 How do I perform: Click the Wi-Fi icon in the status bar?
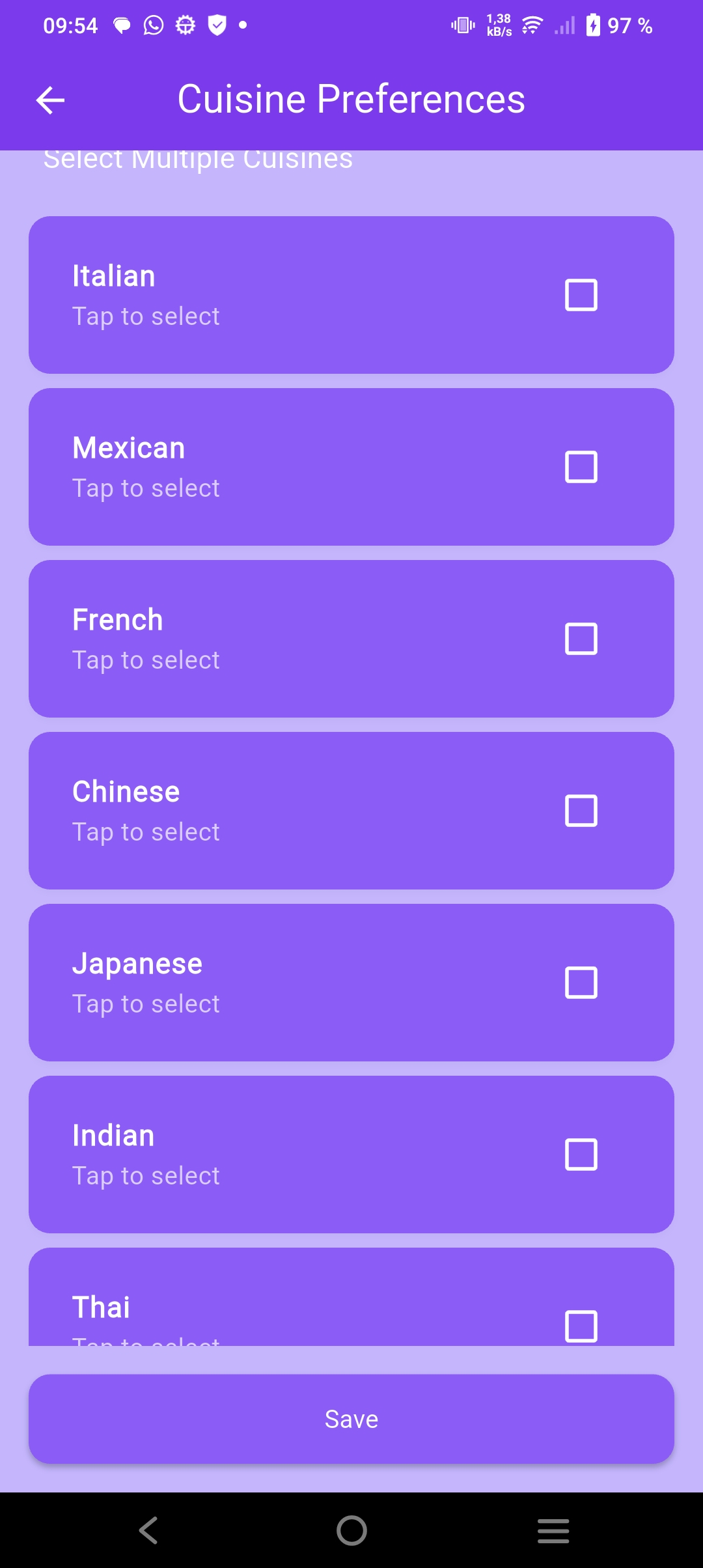click(529, 25)
